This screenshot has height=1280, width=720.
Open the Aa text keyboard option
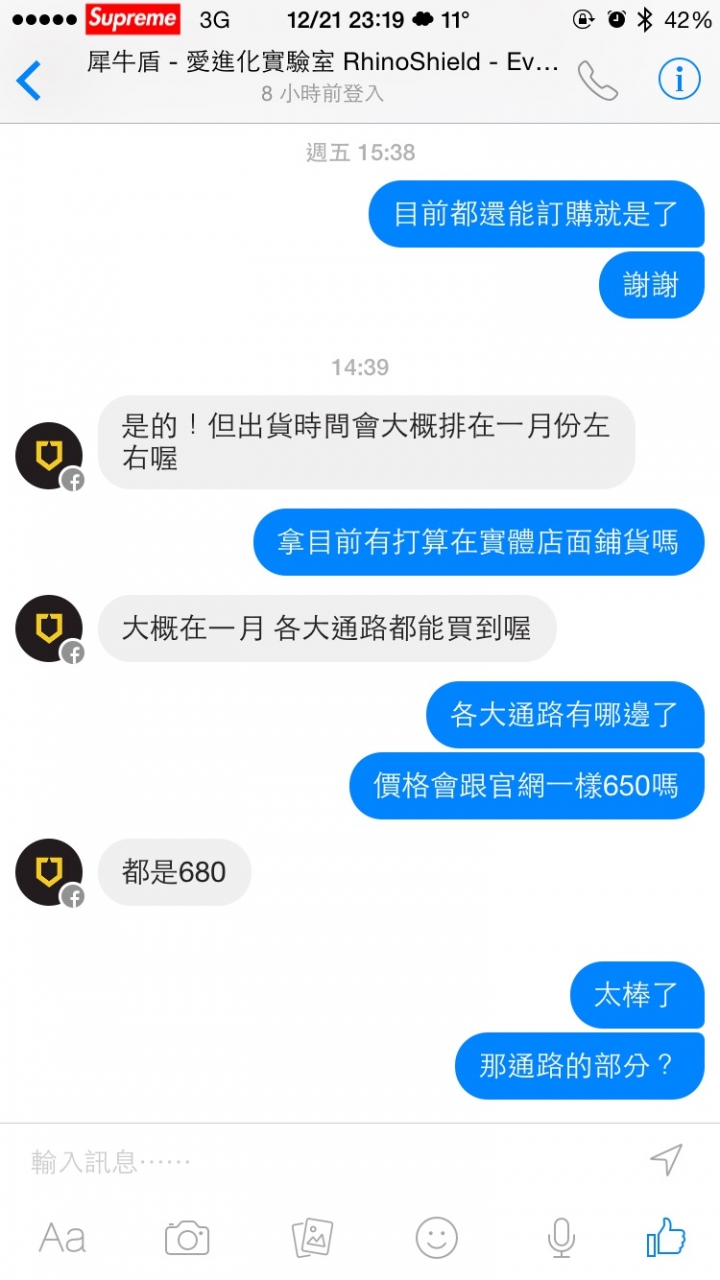click(x=62, y=1239)
